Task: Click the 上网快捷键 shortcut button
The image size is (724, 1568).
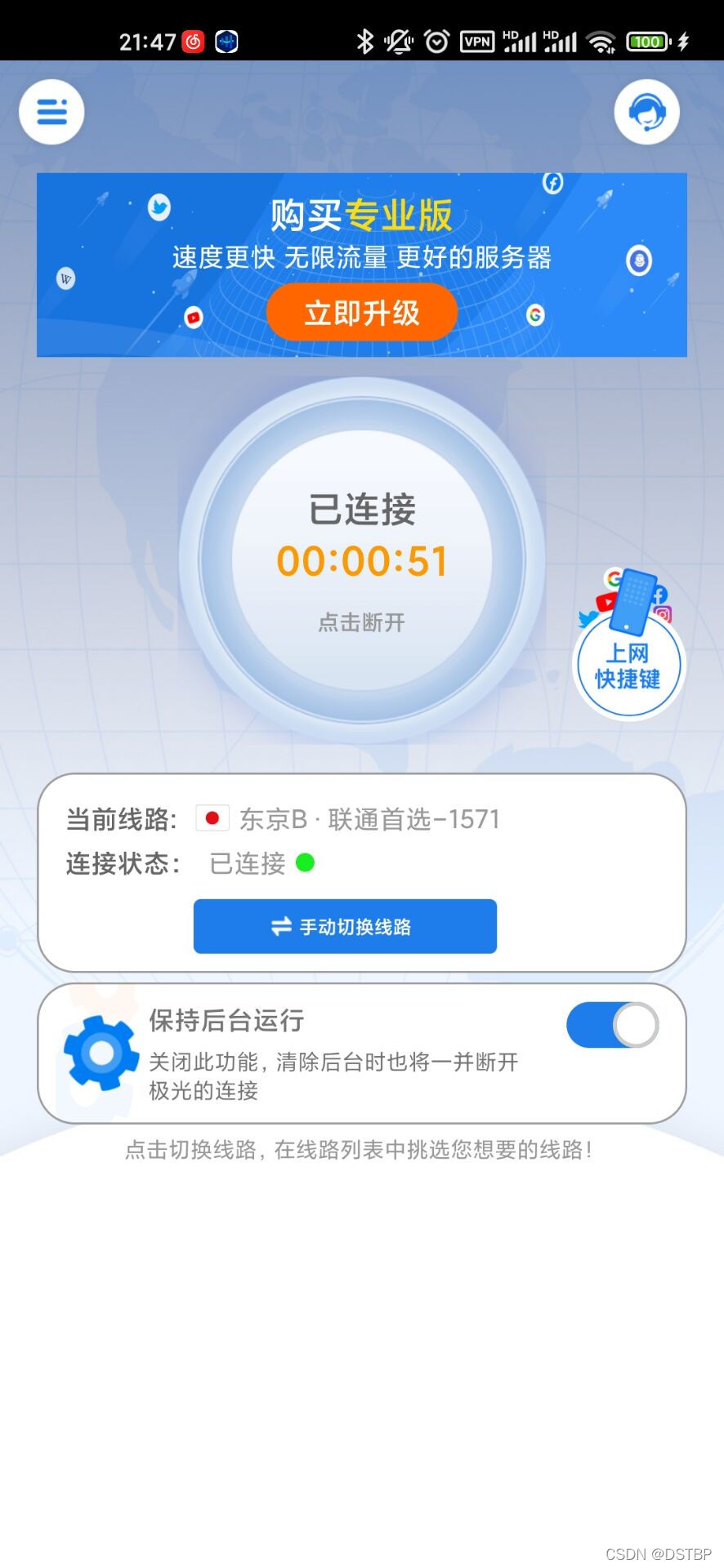Action: [x=628, y=666]
